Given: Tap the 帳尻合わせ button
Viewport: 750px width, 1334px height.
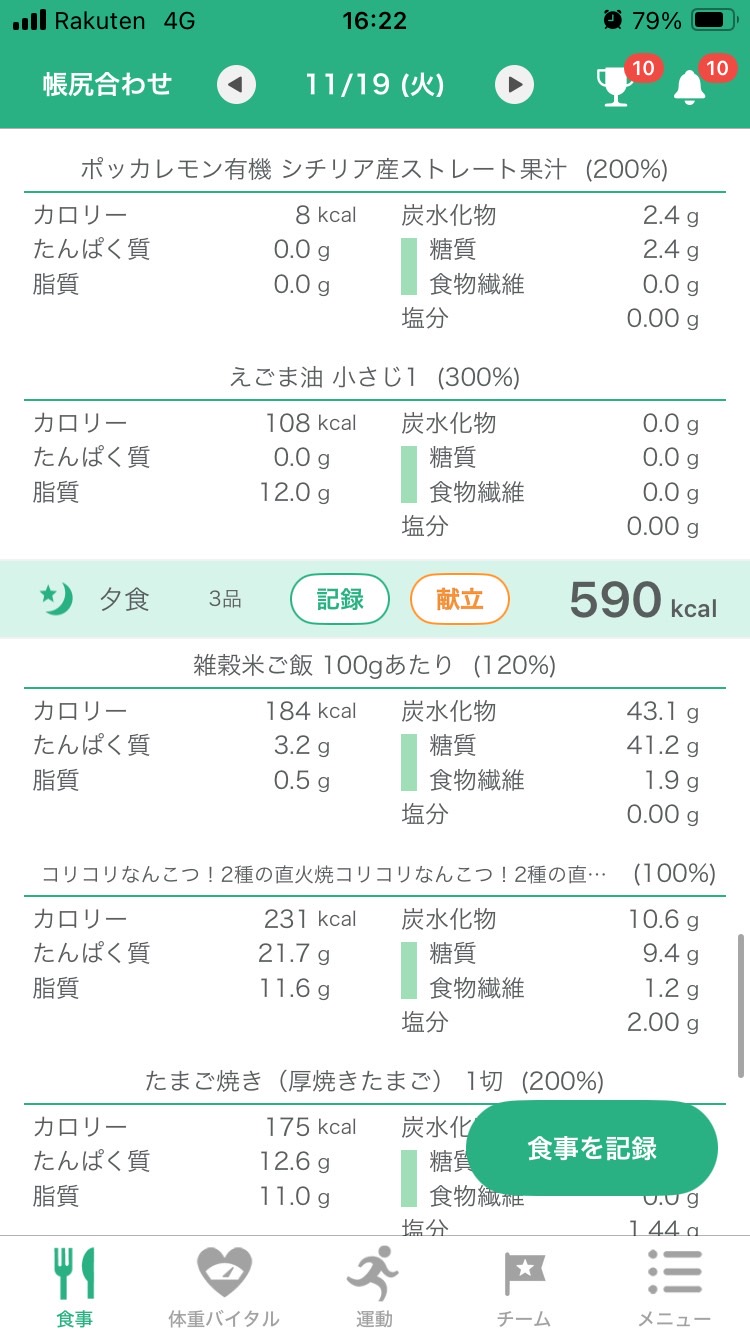Looking at the screenshot, I should [107, 85].
